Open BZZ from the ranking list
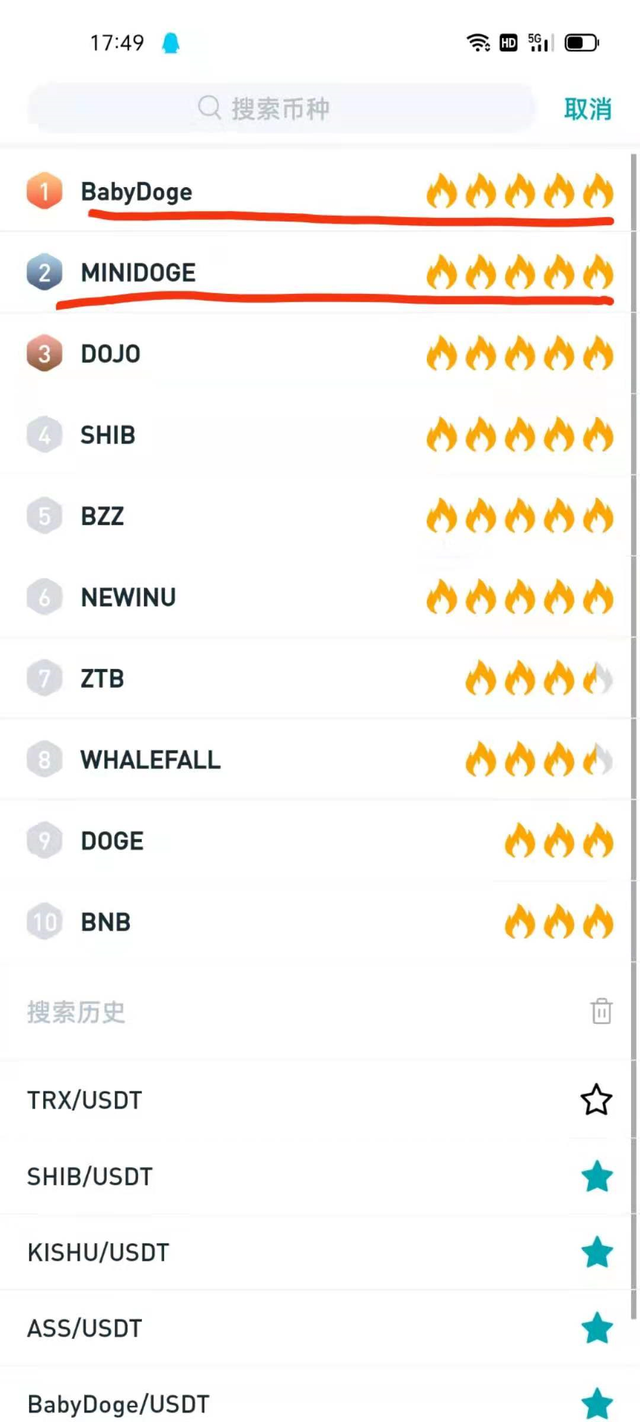 320,516
